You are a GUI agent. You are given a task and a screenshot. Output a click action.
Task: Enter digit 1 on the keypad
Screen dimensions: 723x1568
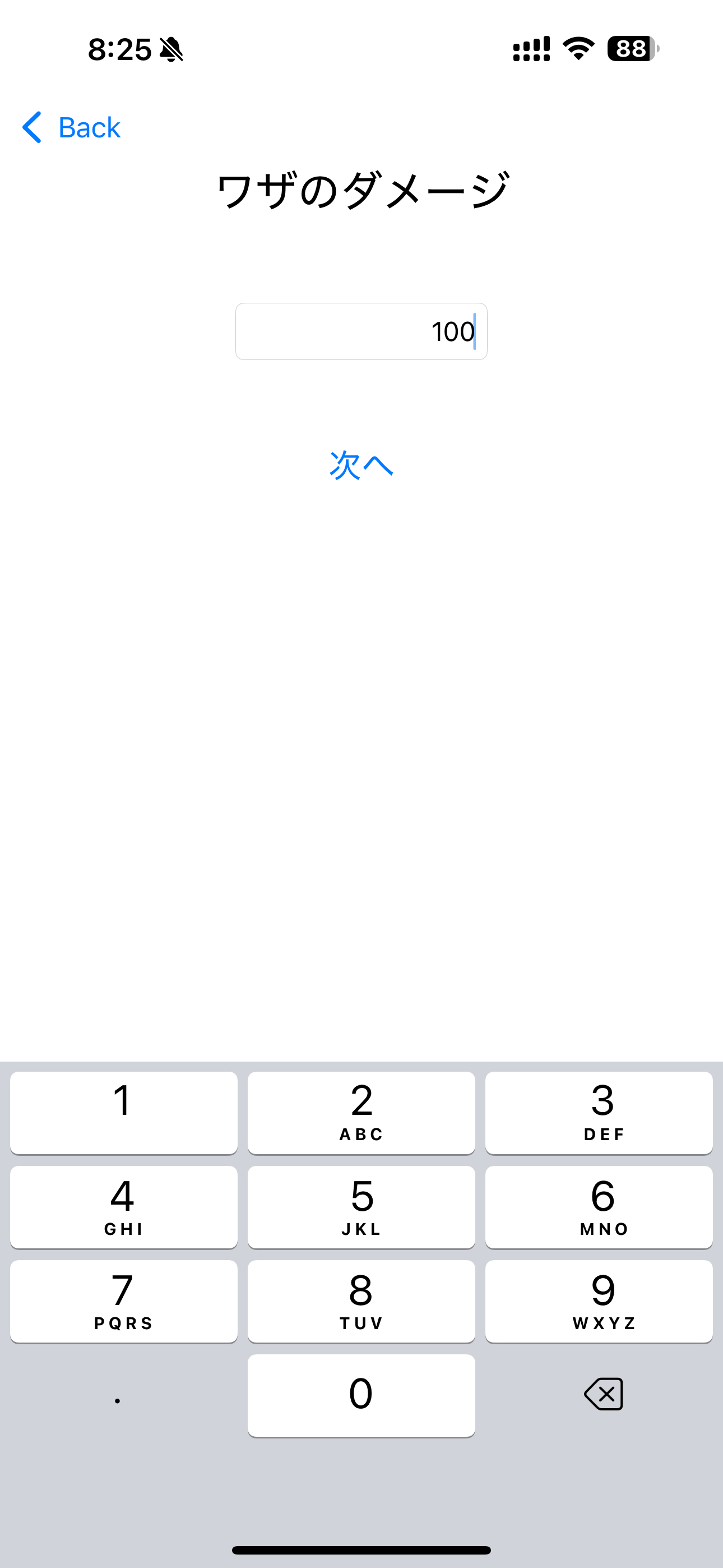(123, 1113)
